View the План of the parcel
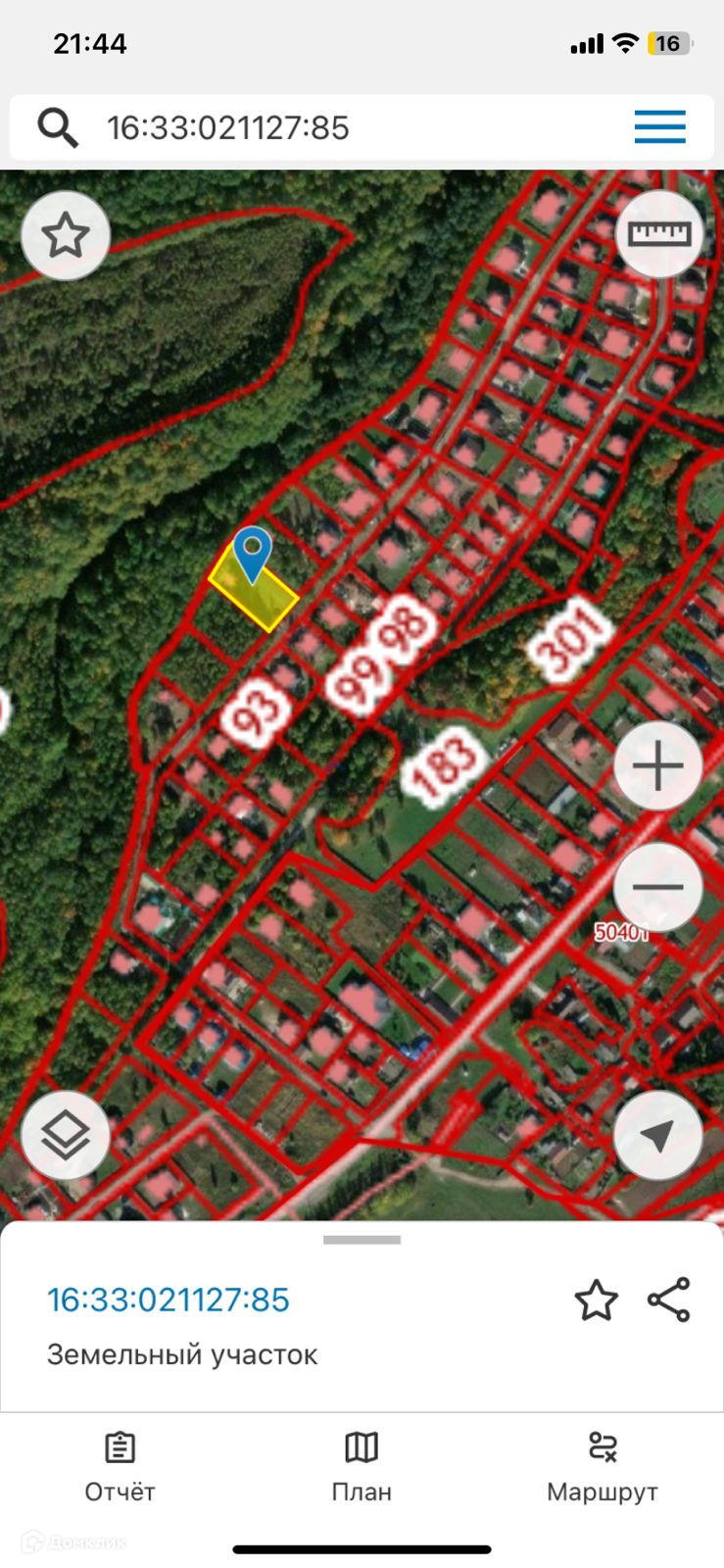 (x=362, y=1466)
